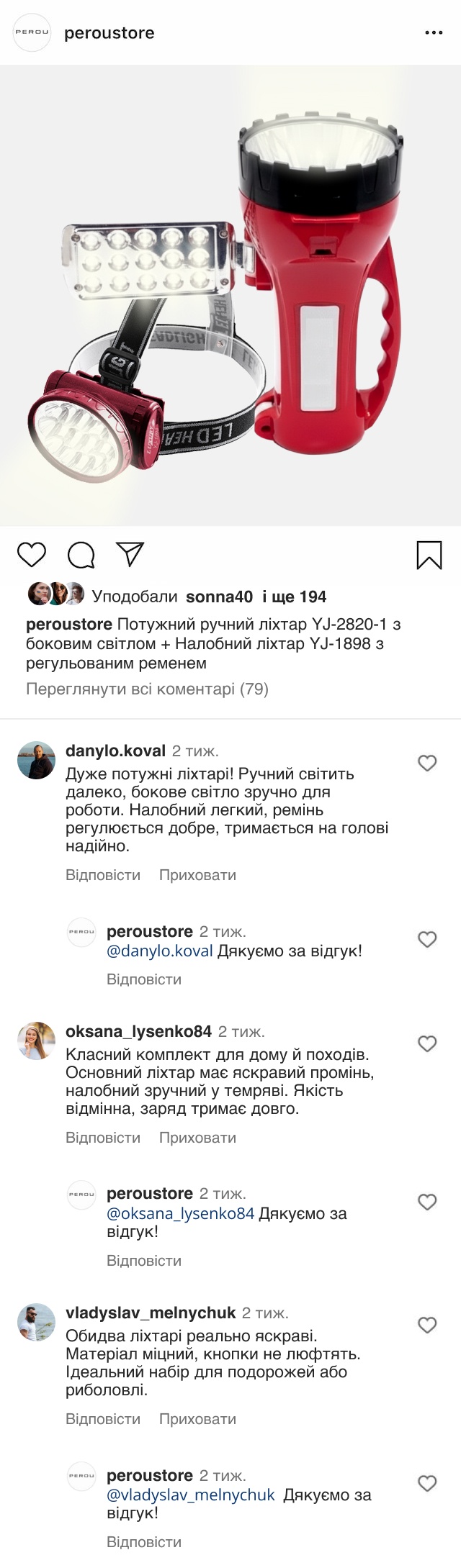This screenshot has width=461, height=1568.
Task: Like vladyslav_melnychuk's comment
Action: click(427, 1325)
